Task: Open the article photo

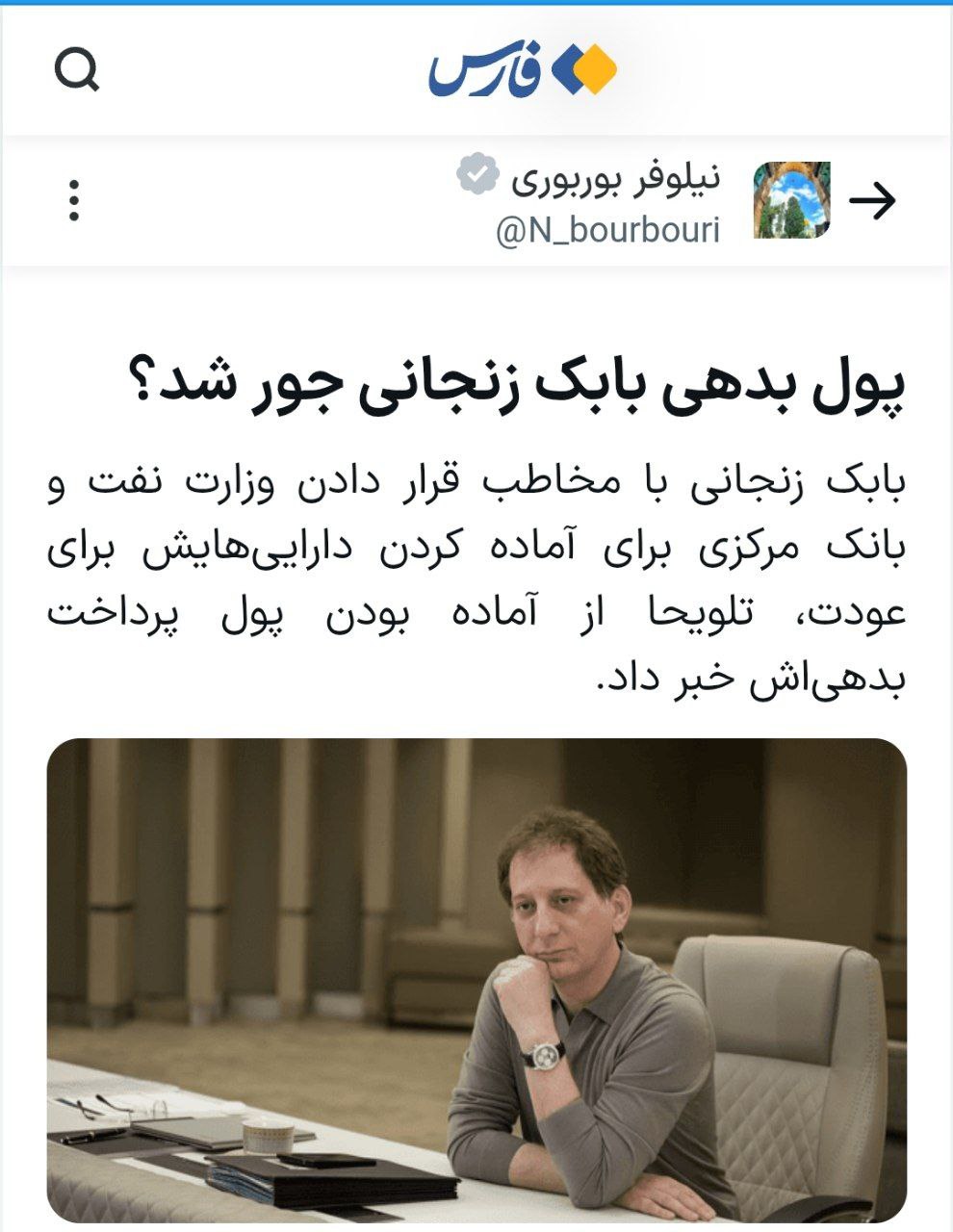Action: 476,980
